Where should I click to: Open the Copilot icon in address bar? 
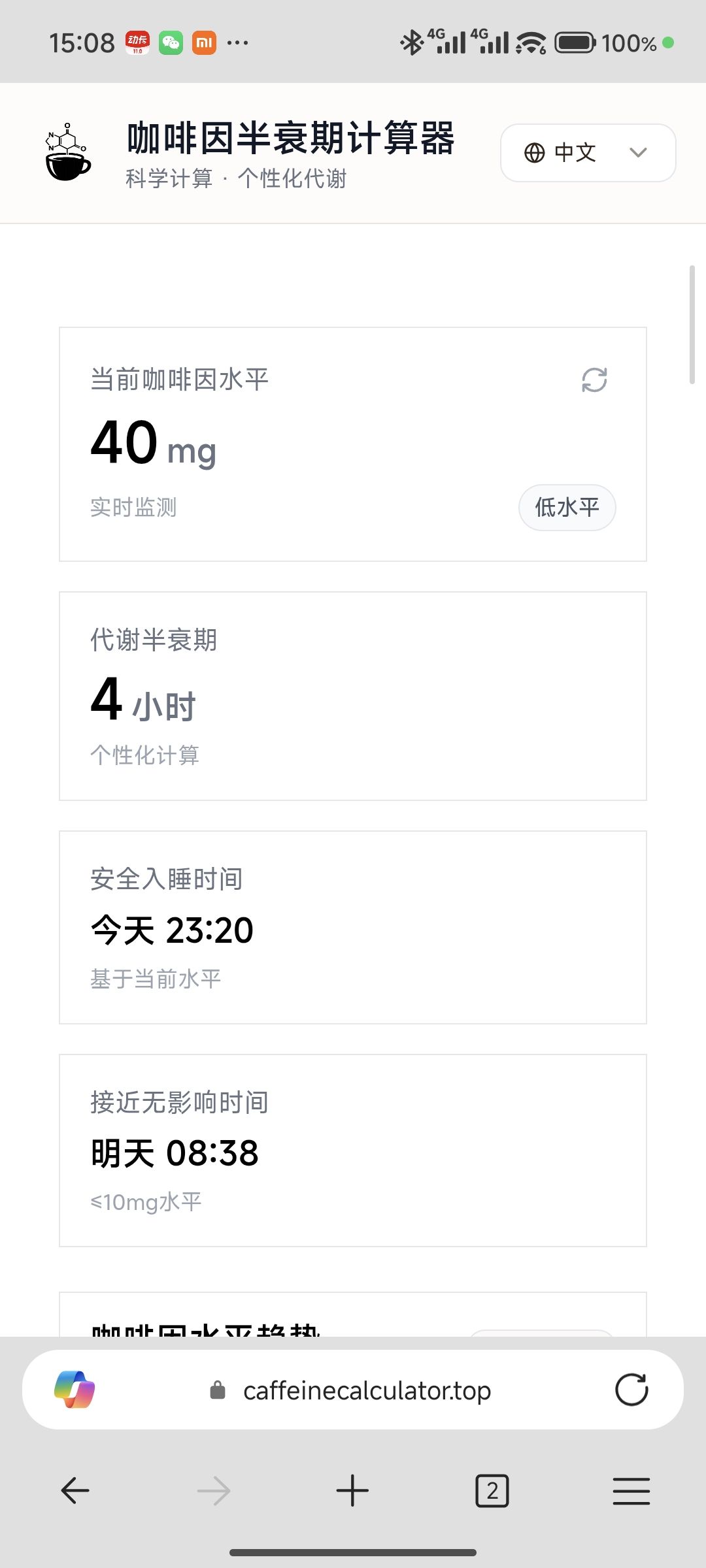coord(75,1390)
